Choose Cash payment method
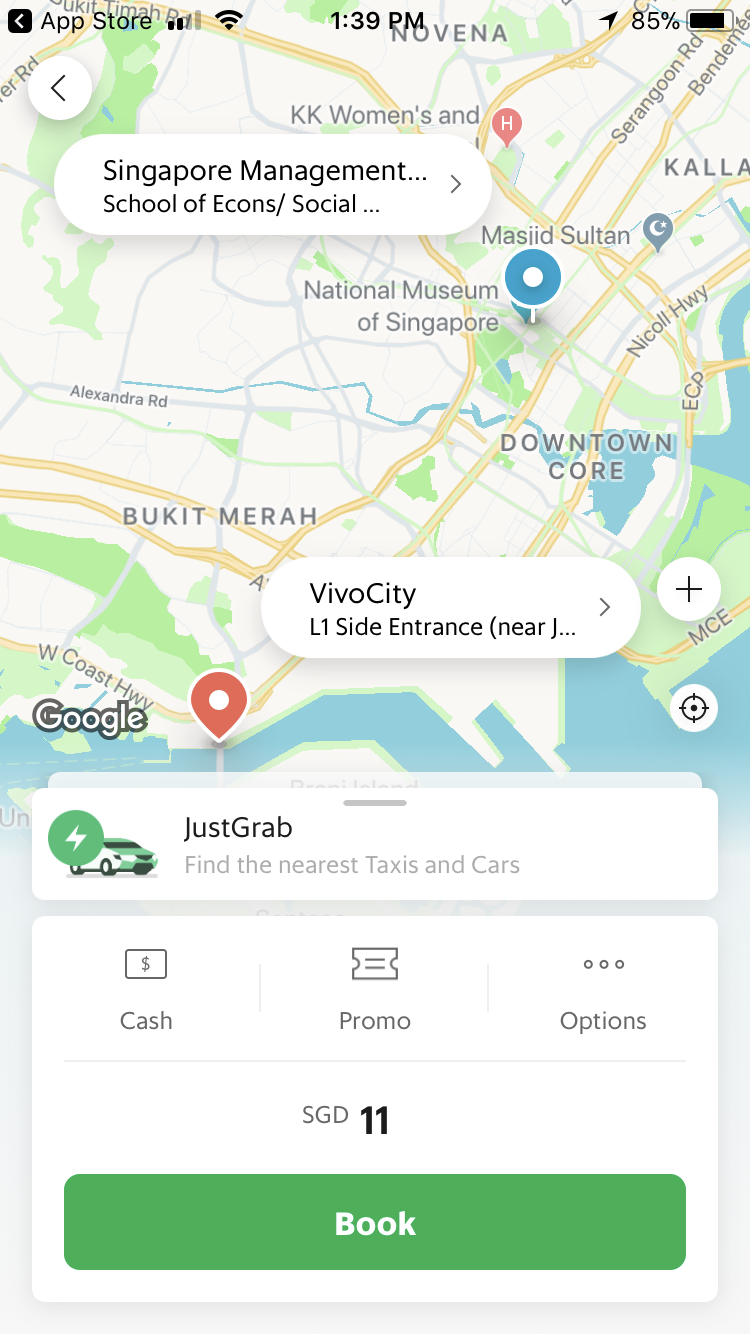Screen dimensions: 750x1334 [146, 991]
